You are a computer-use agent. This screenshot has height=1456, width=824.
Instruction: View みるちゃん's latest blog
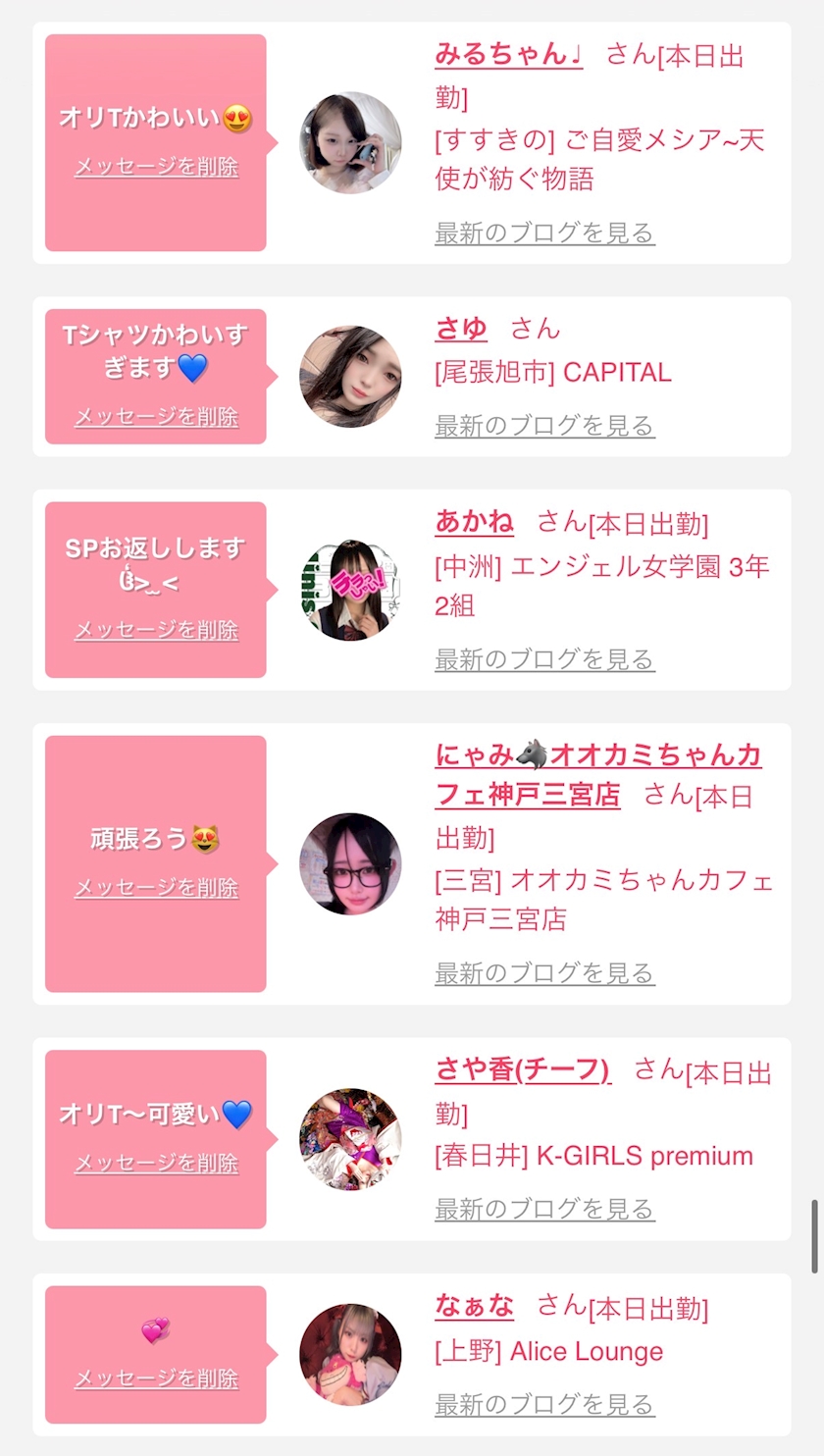coord(544,233)
